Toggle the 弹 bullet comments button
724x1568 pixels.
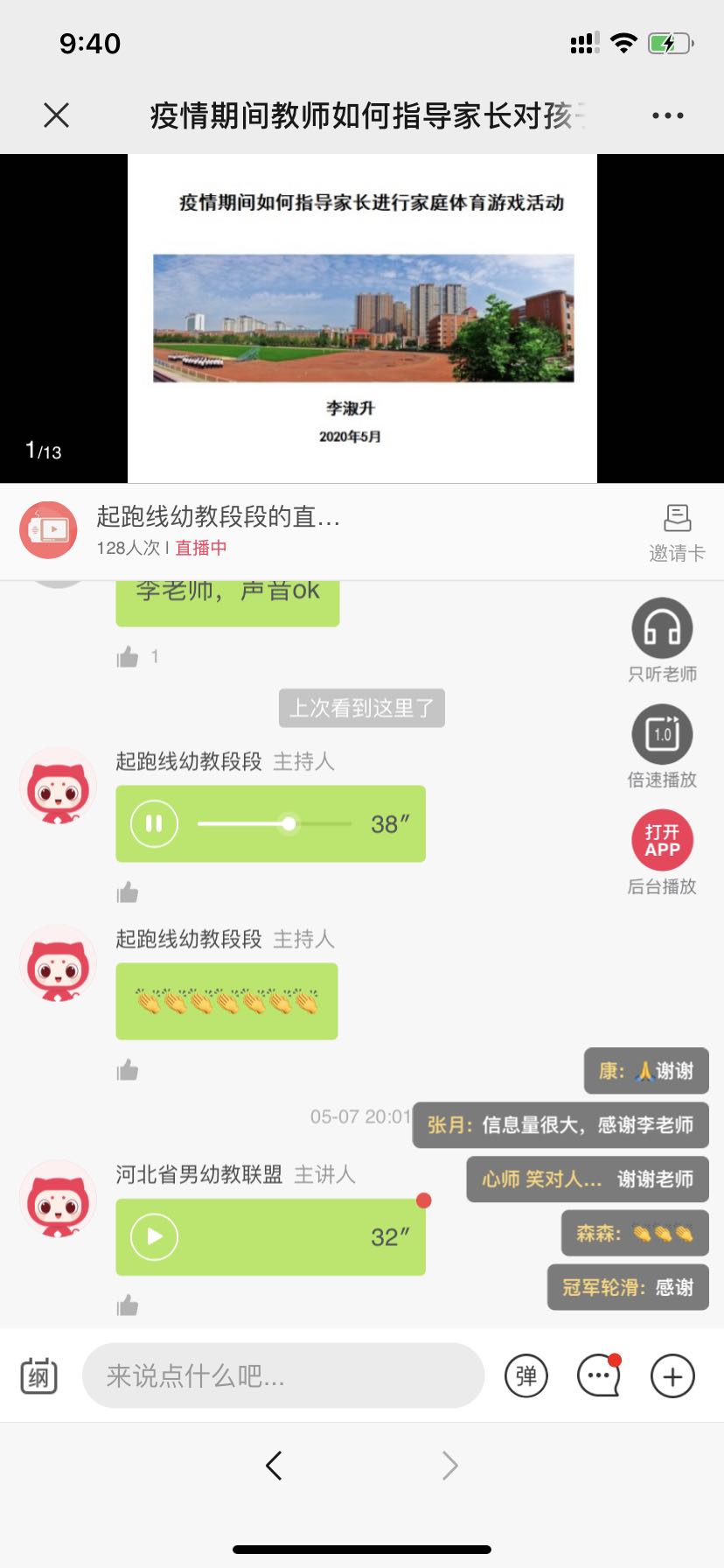526,1376
